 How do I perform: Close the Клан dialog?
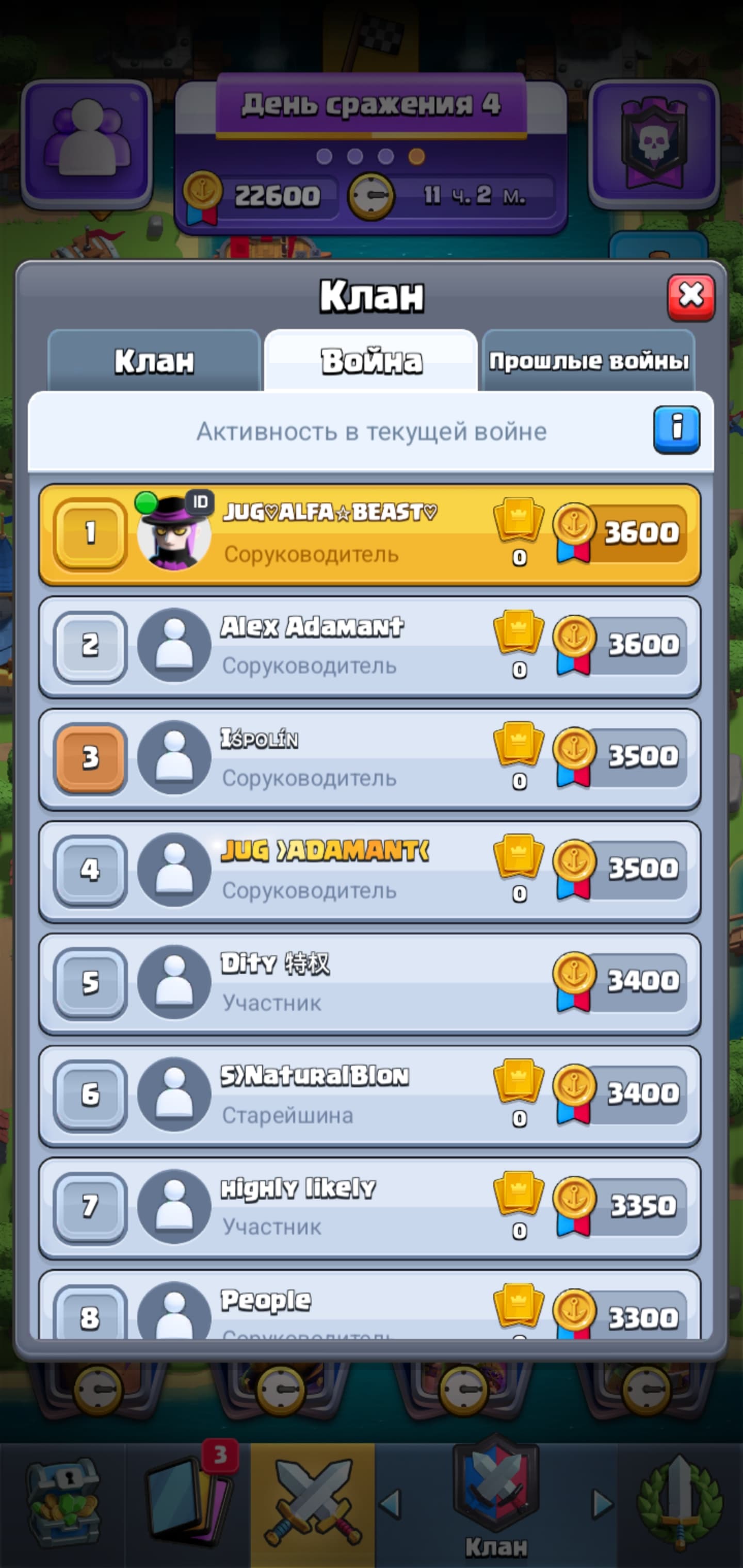(x=690, y=297)
